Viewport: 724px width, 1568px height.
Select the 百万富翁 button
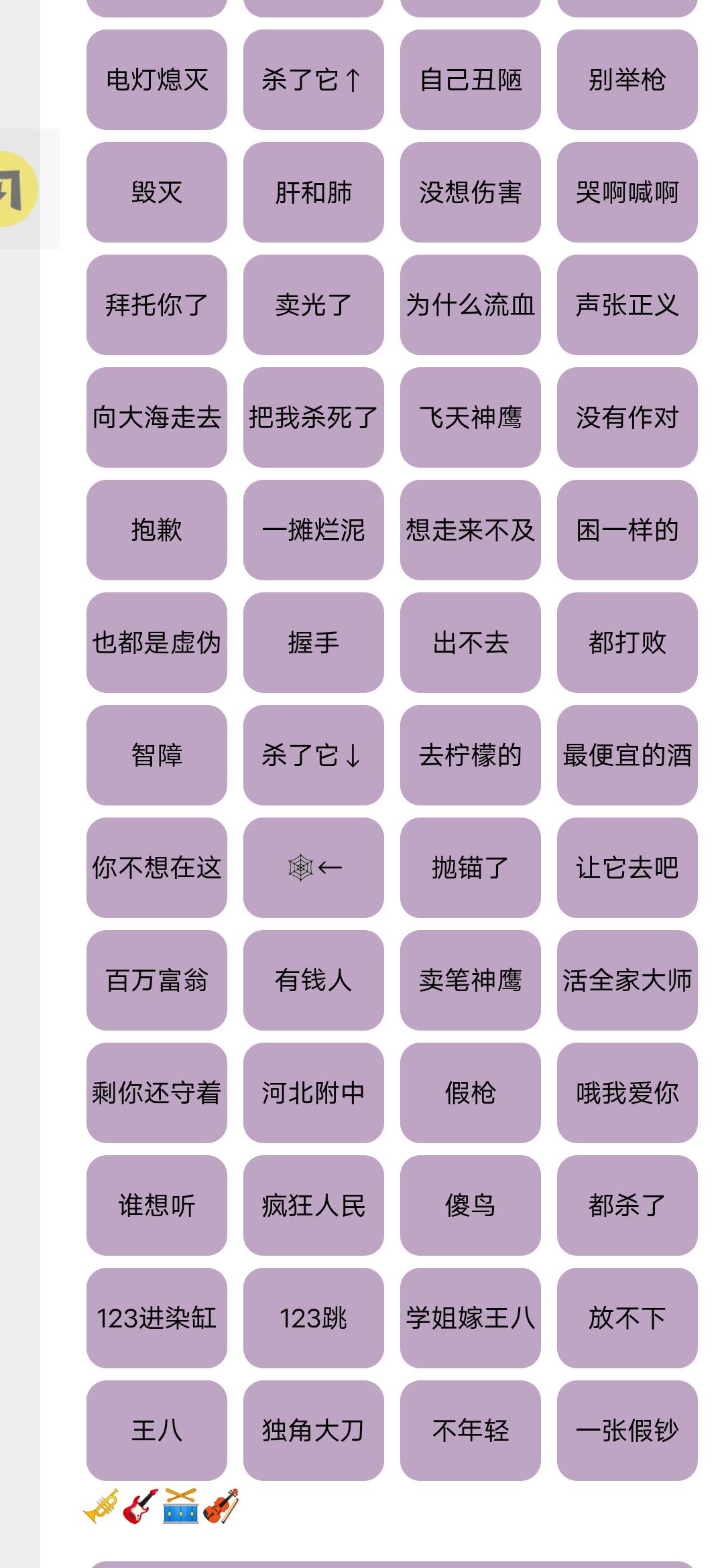click(x=157, y=981)
